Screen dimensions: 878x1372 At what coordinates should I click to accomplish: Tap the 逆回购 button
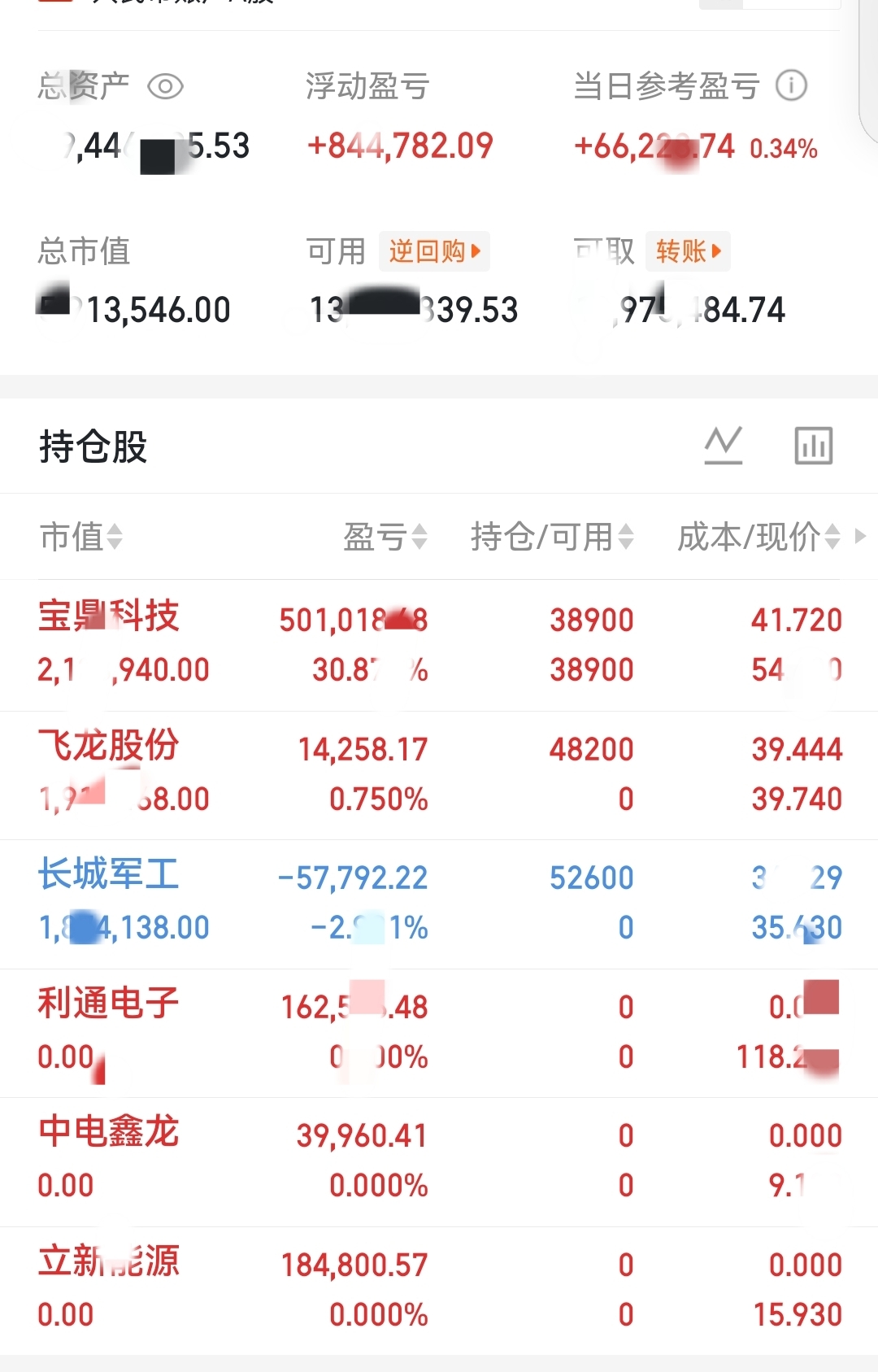point(434,251)
